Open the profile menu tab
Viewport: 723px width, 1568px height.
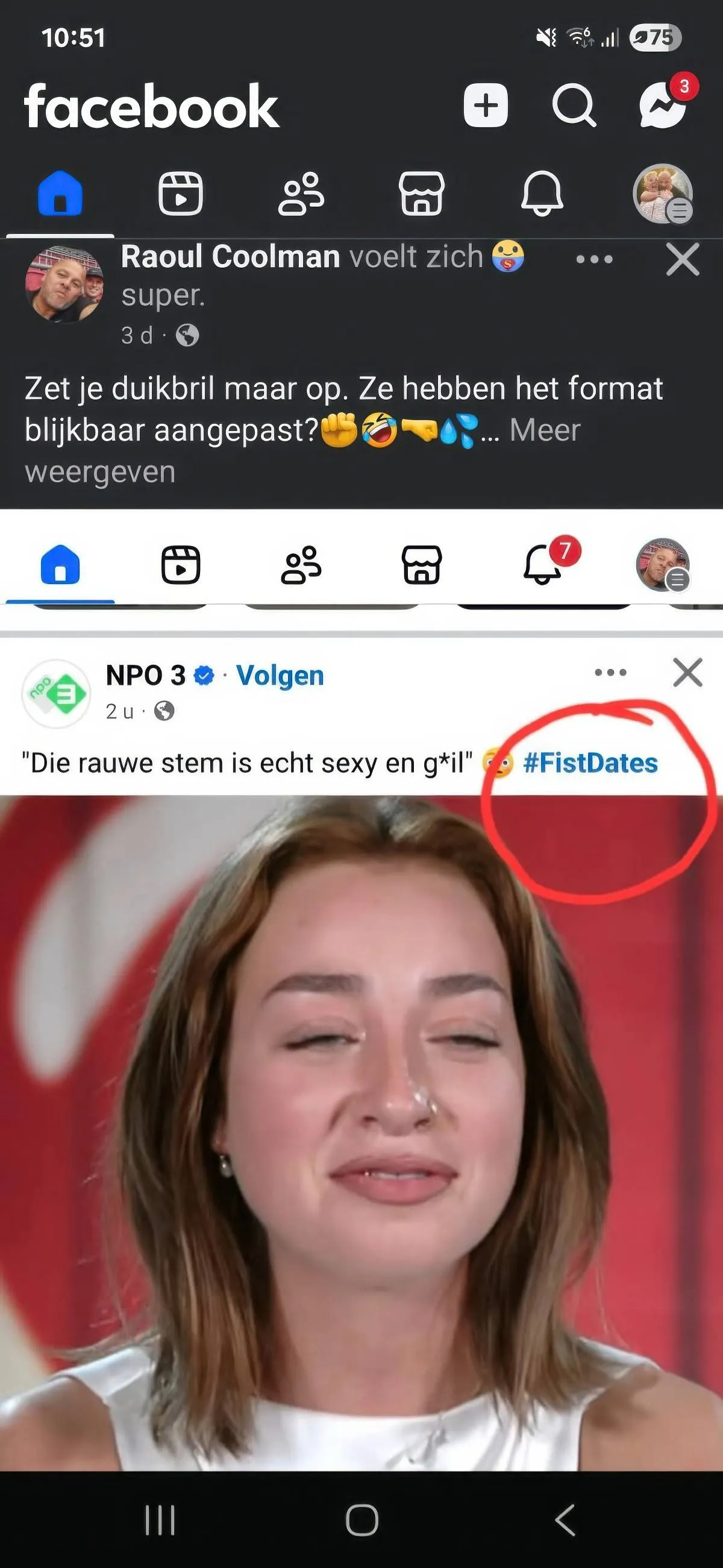point(662,194)
